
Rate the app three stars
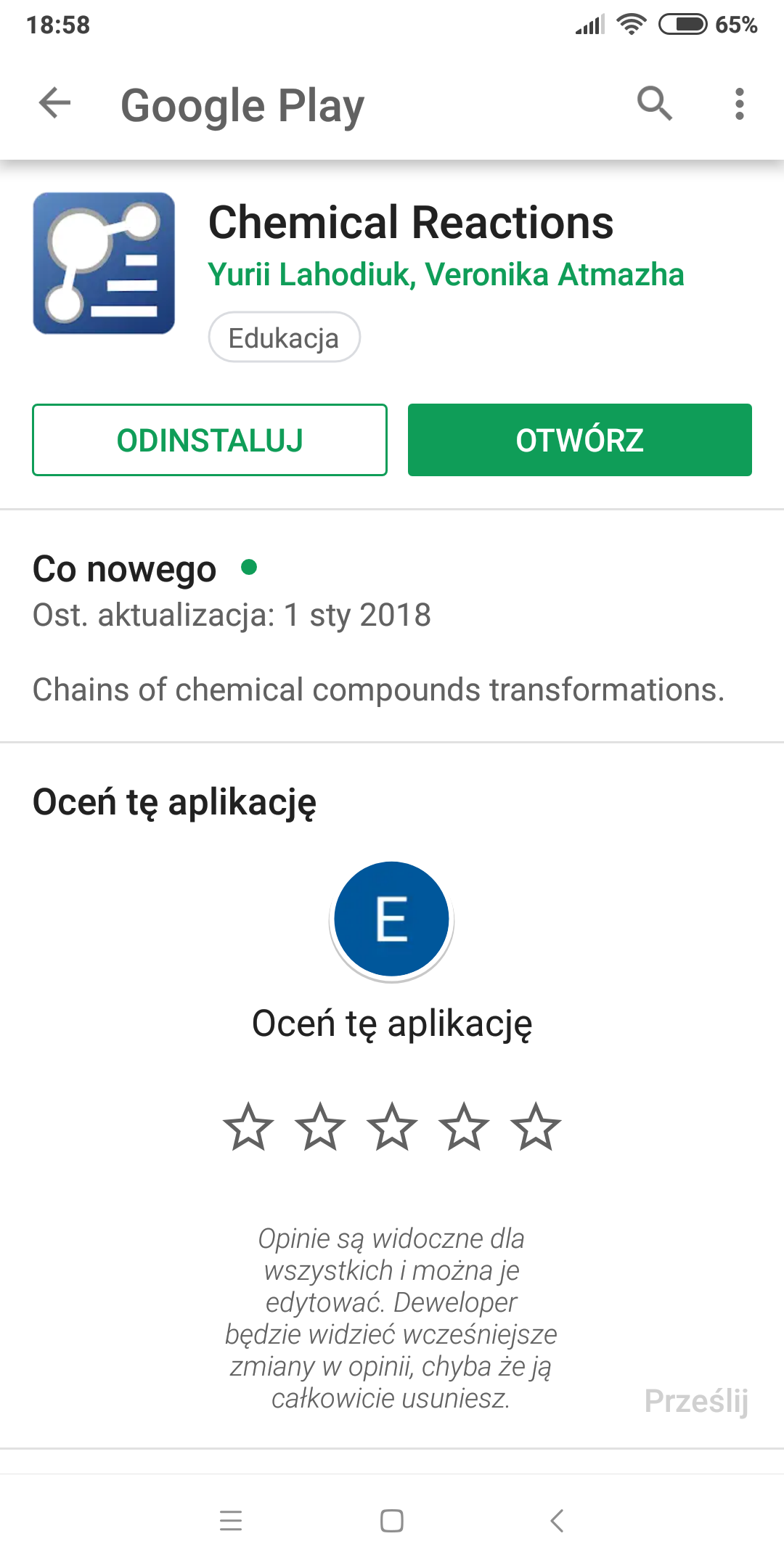click(x=392, y=1127)
